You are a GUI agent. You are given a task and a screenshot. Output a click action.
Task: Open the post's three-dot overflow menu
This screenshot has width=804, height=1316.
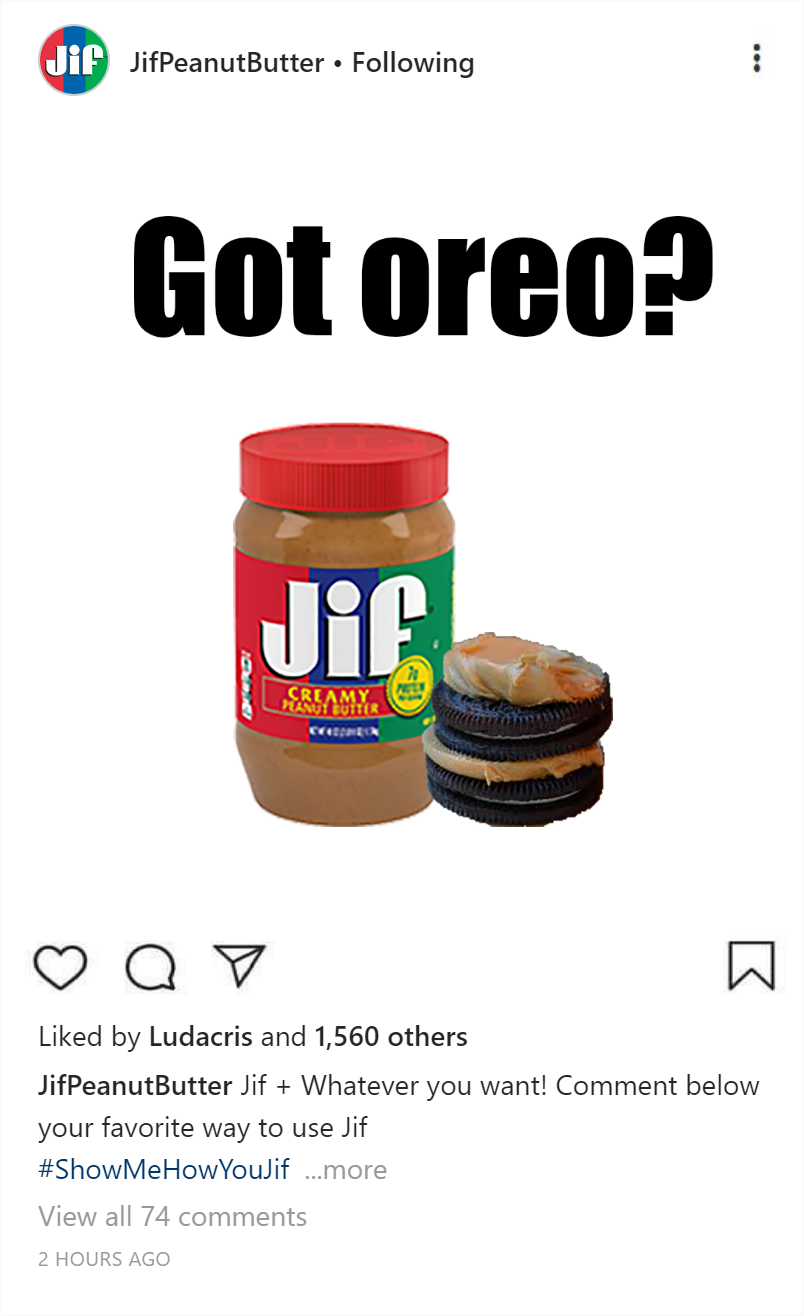pyautogui.click(x=757, y=58)
